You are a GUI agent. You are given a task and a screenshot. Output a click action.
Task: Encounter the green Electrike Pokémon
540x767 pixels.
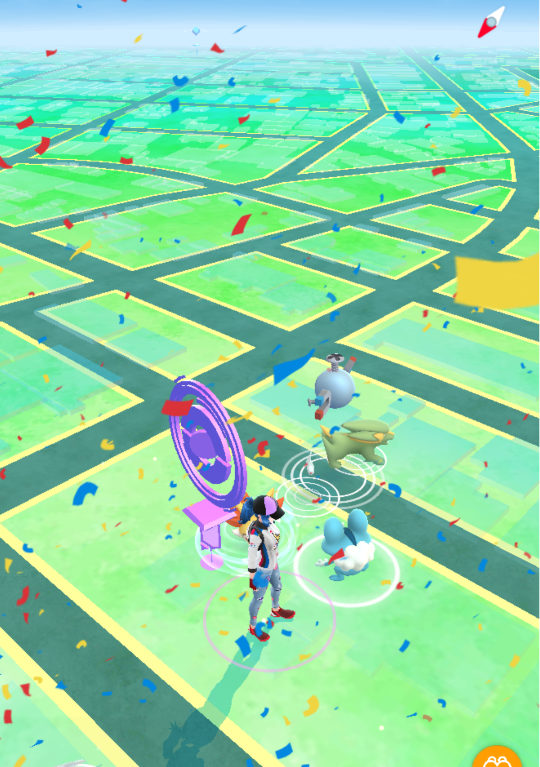click(x=352, y=443)
